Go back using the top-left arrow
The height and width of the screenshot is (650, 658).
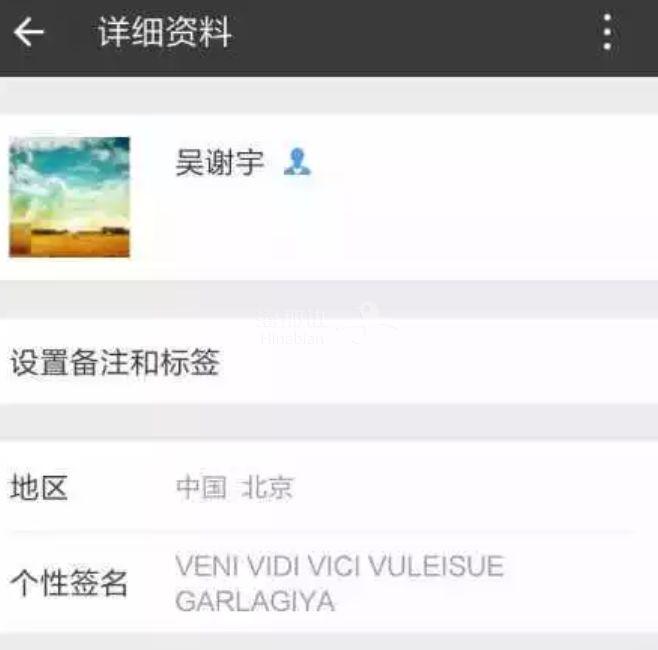(29, 33)
